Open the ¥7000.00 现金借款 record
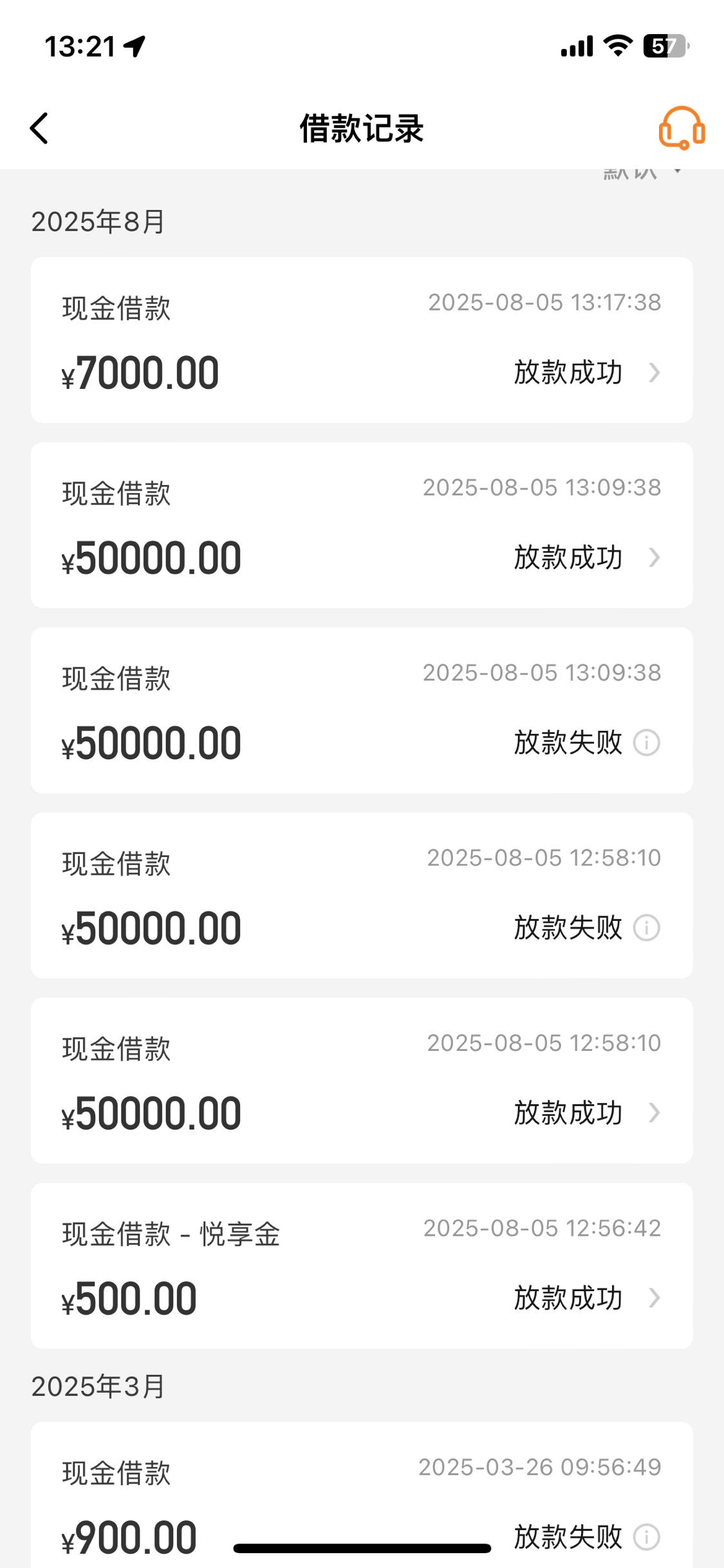The width and height of the screenshot is (724, 1568). pos(362,340)
